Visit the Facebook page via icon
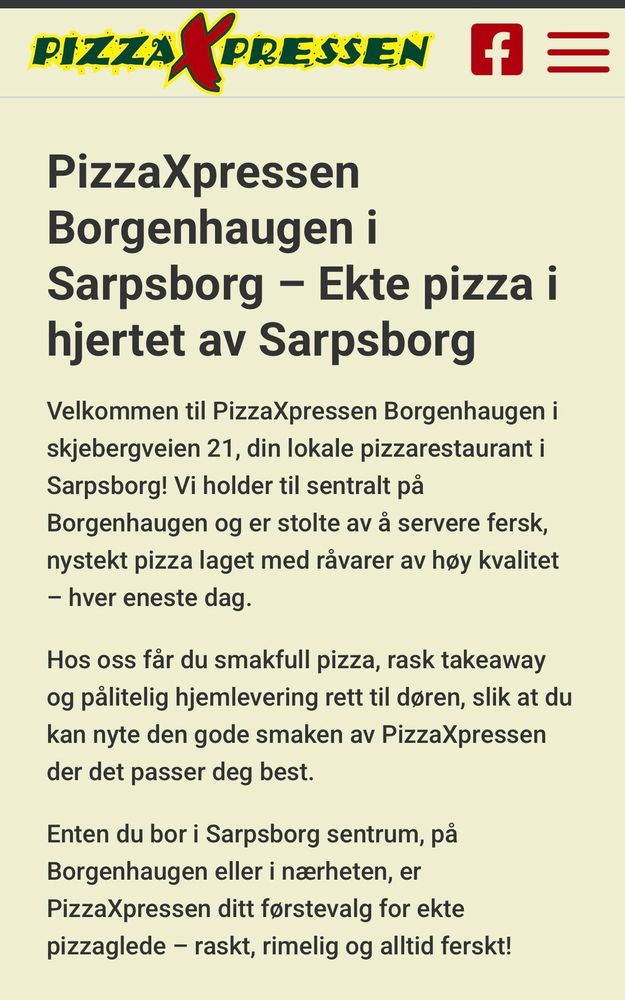The width and height of the screenshot is (625, 1000). click(497, 50)
